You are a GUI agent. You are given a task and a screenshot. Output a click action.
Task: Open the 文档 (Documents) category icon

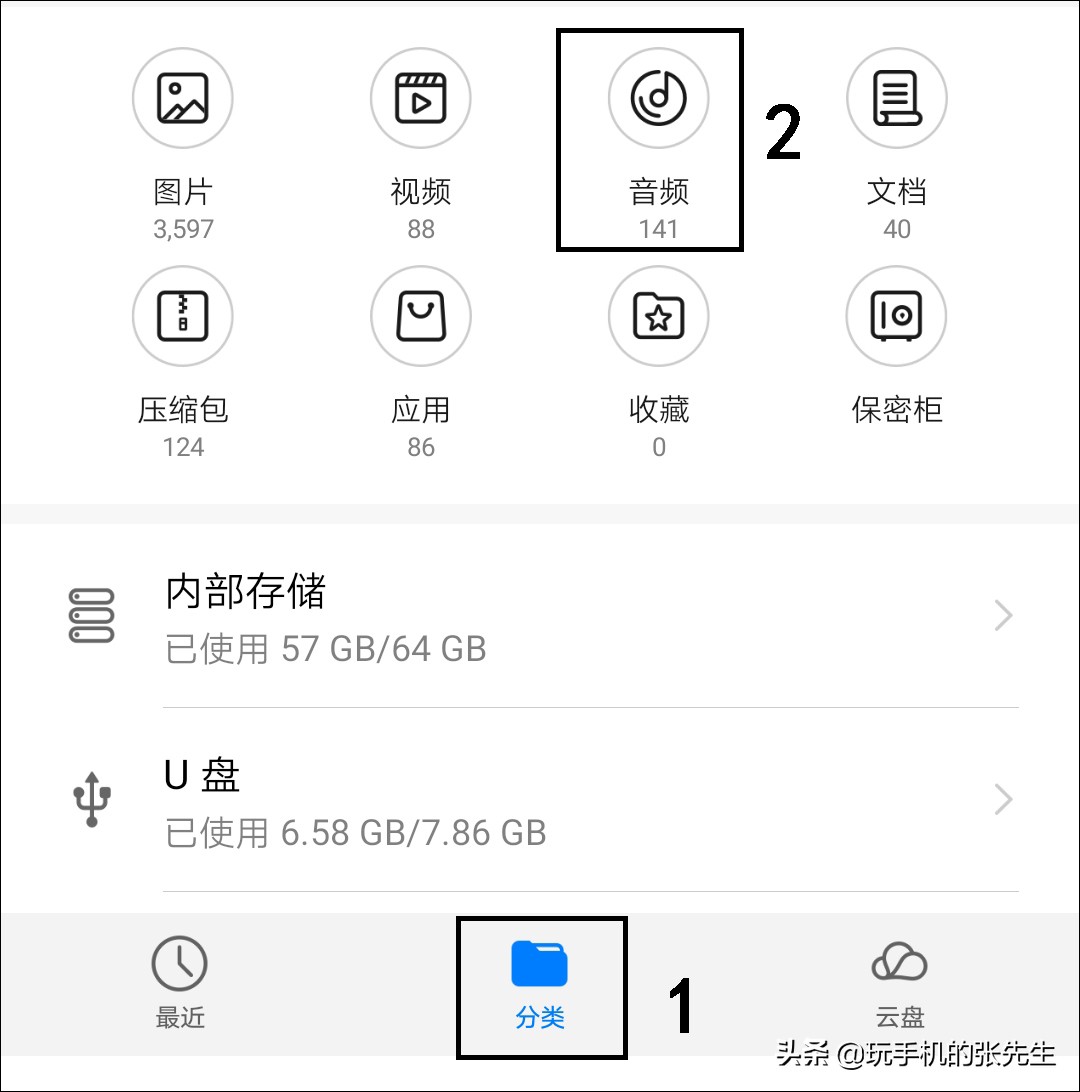click(896, 98)
